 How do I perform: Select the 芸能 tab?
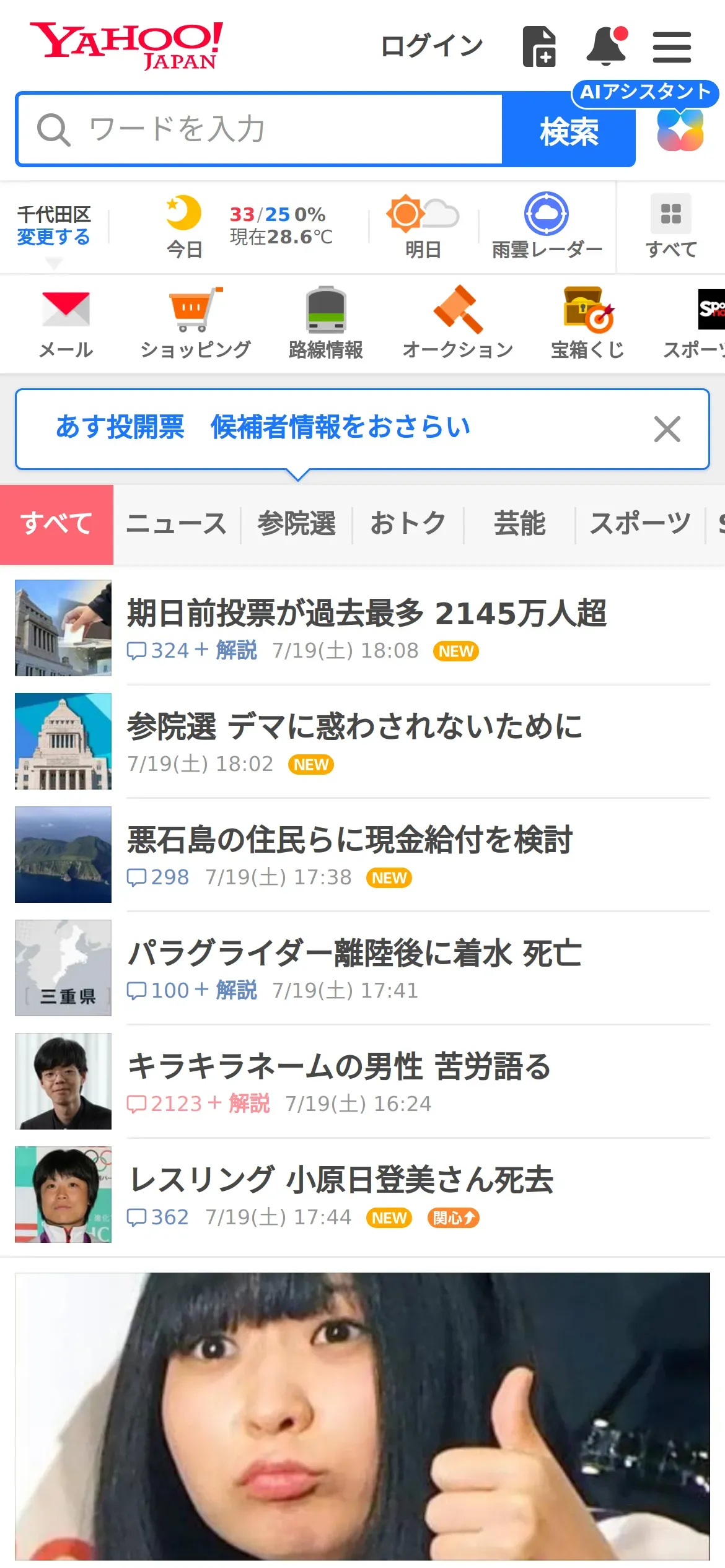pos(519,524)
